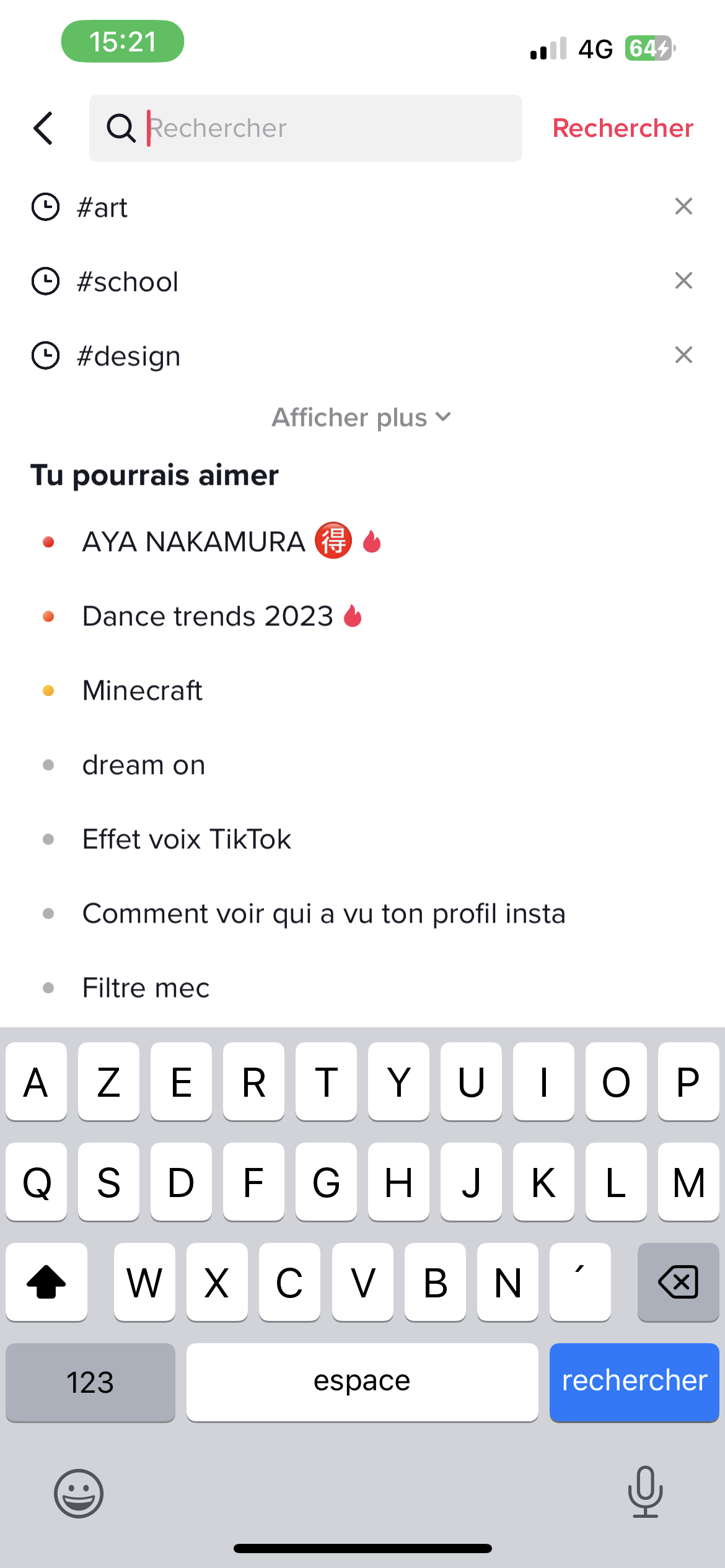The height and width of the screenshot is (1568, 725).
Task: Open Effet voix TikTok suggestion
Action: [187, 839]
